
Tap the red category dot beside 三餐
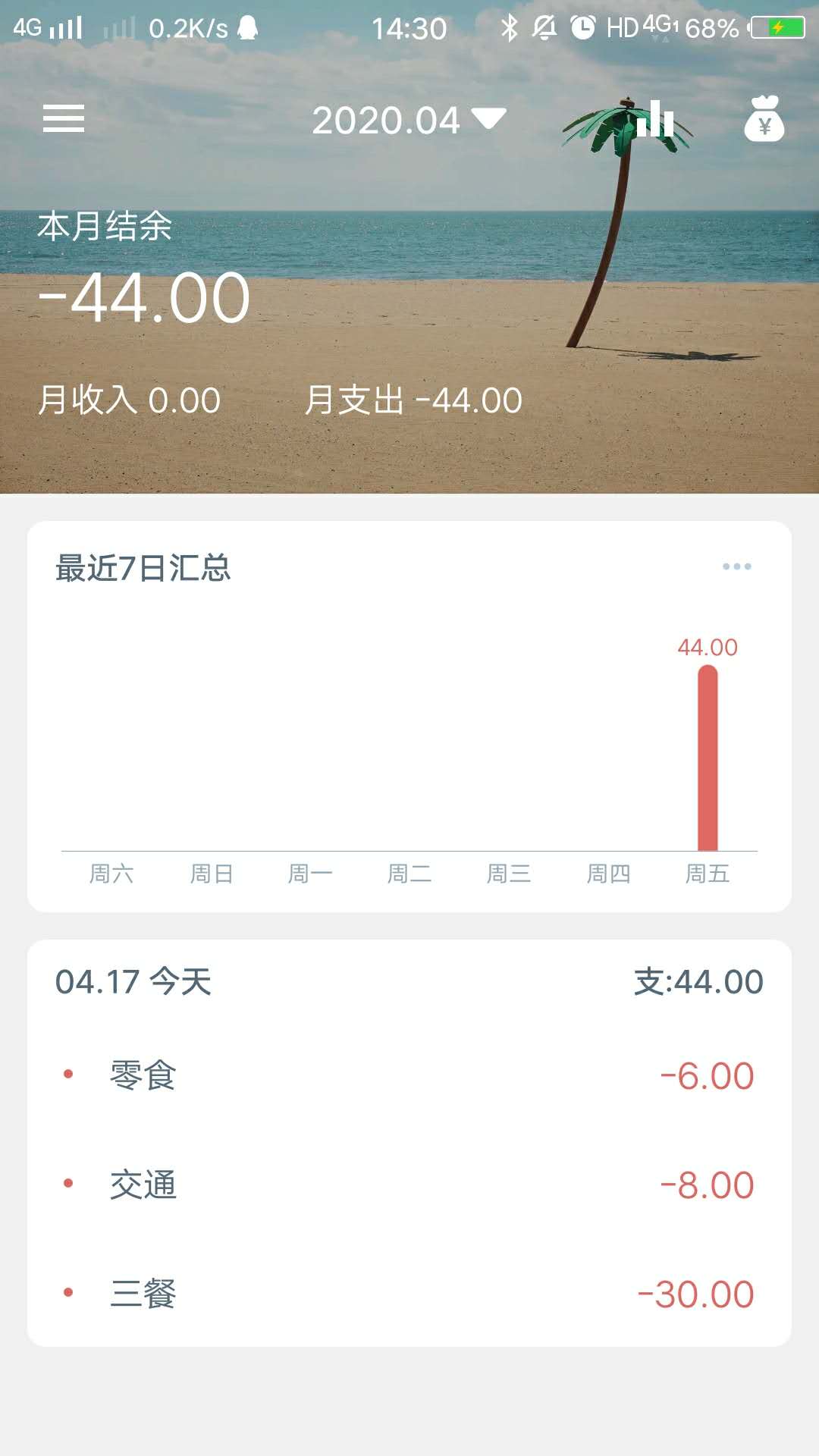(67, 1291)
